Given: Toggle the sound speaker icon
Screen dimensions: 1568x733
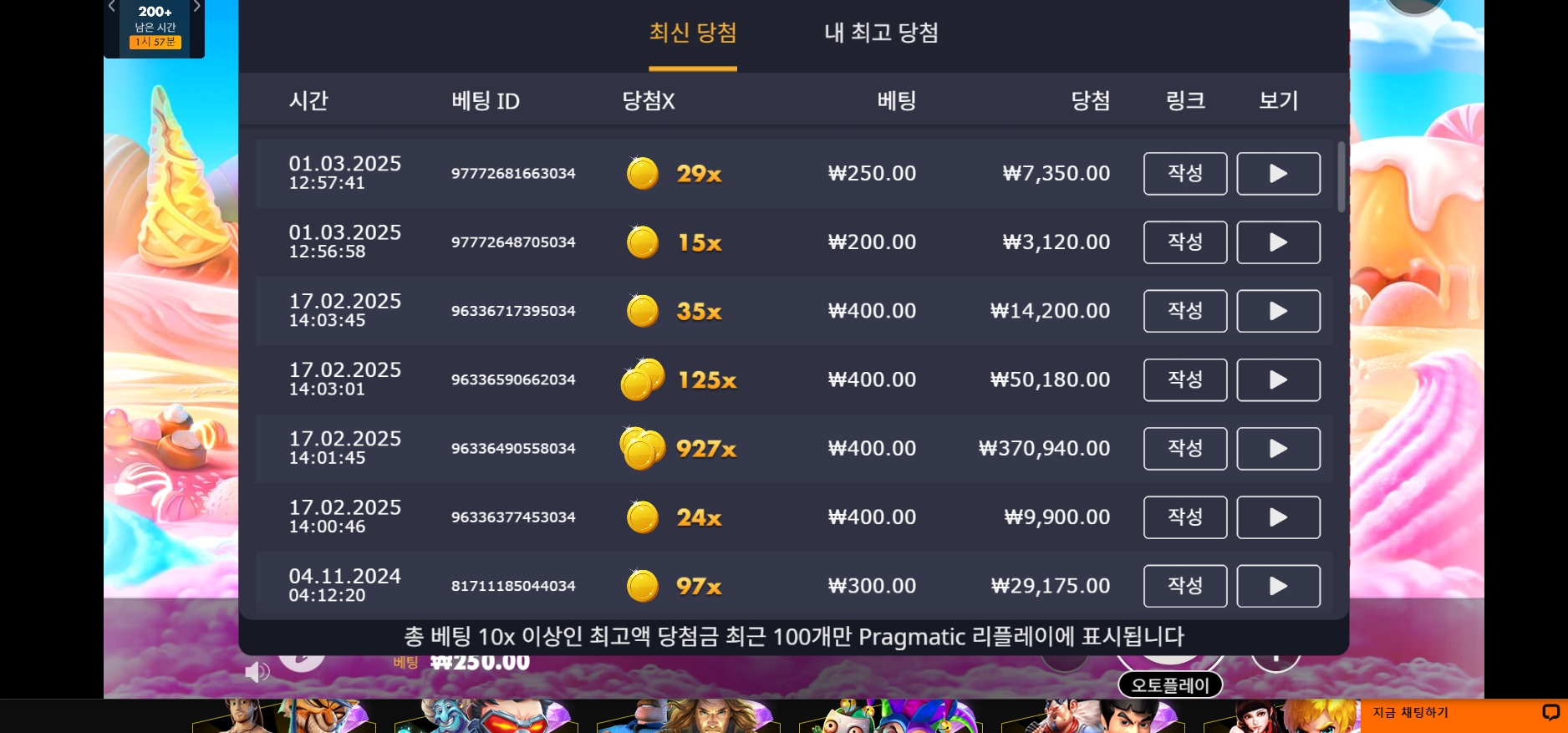Looking at the screenshot, I should pos(257,671).
